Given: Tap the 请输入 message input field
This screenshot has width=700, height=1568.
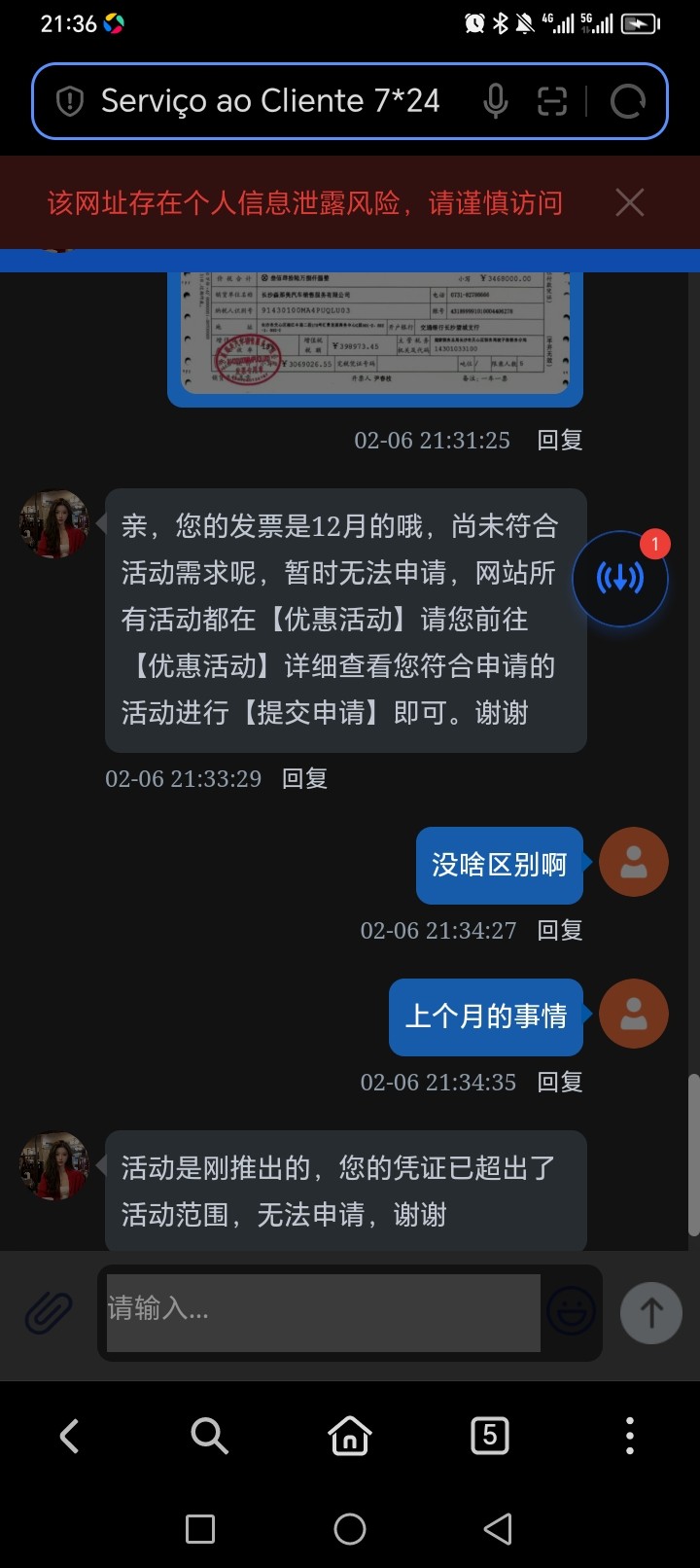Looking at the screenshot, I should pos(321,1312).
